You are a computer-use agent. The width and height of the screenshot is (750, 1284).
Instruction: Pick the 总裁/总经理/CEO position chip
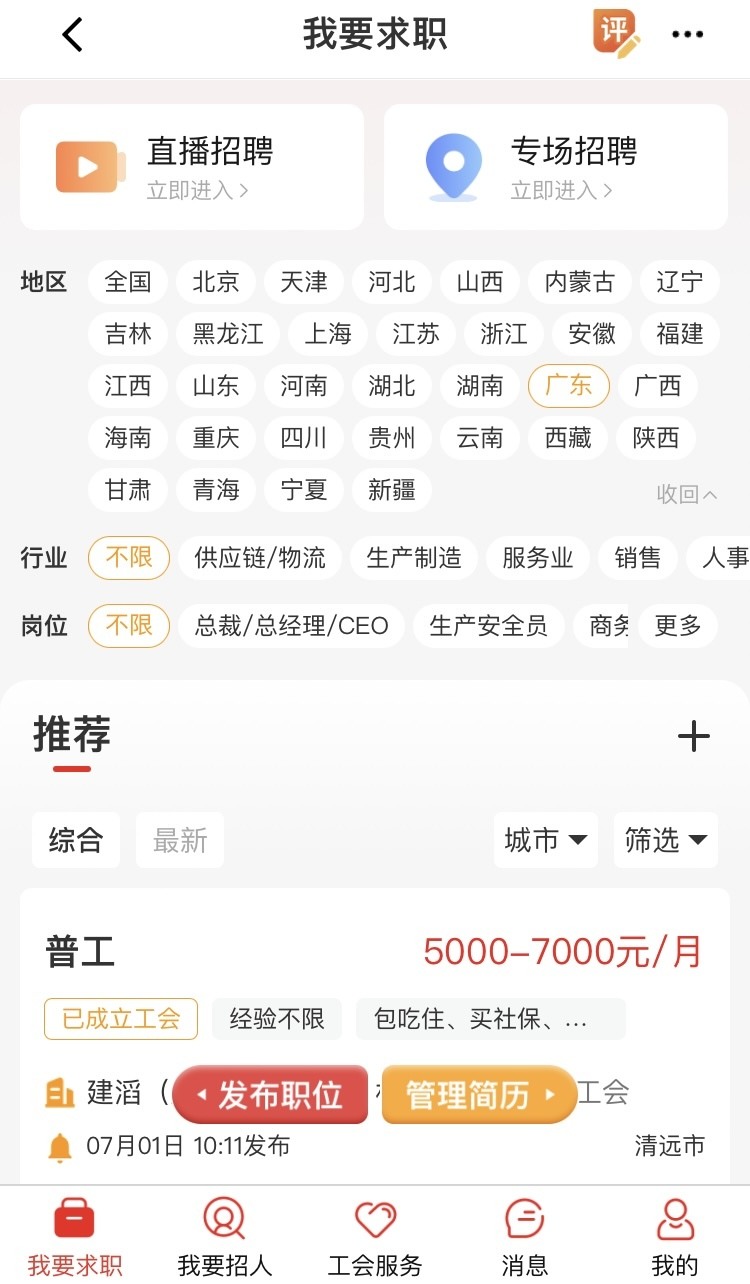[292, 626]
